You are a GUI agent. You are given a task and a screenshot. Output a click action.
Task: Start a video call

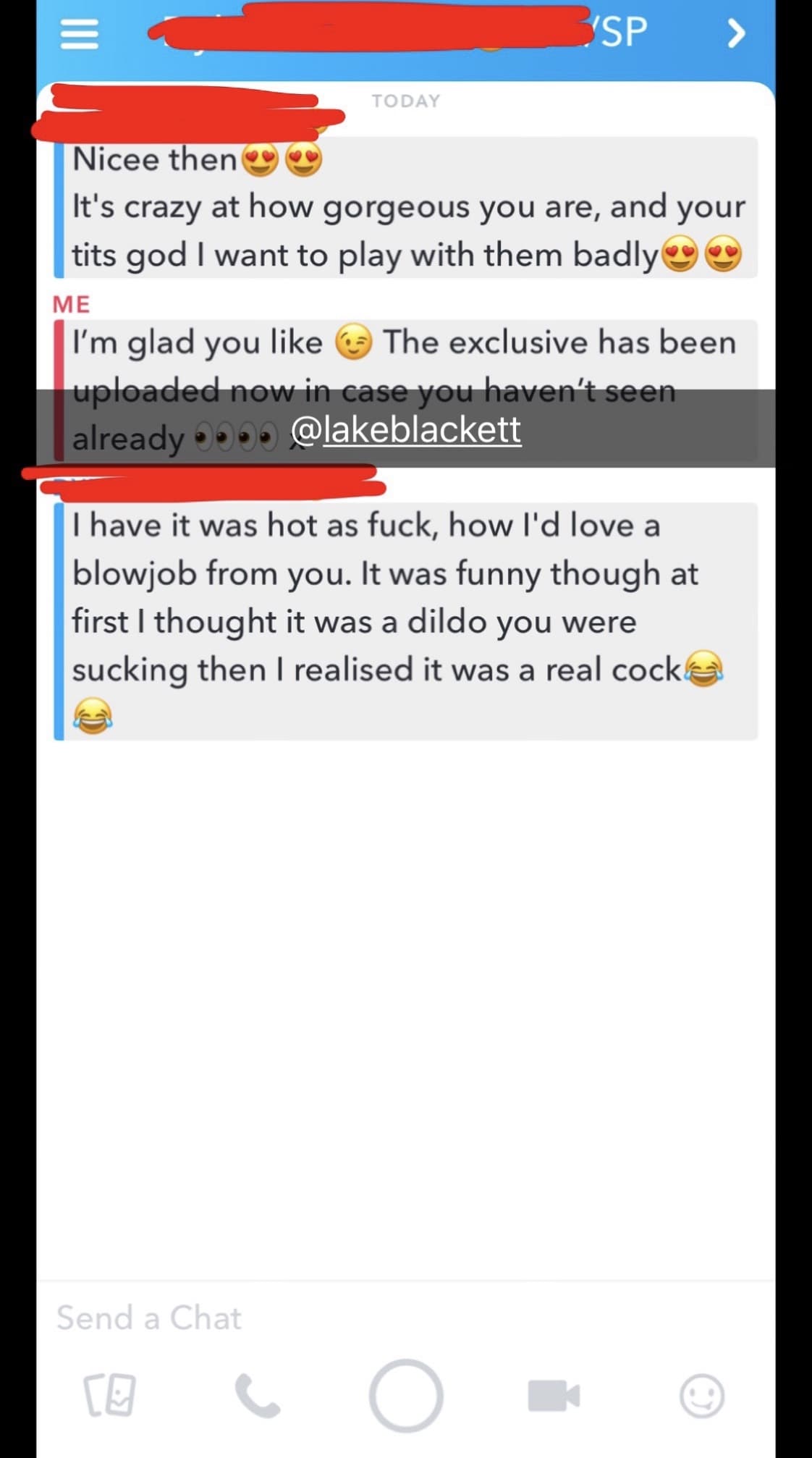click(x=554, y=1395)
